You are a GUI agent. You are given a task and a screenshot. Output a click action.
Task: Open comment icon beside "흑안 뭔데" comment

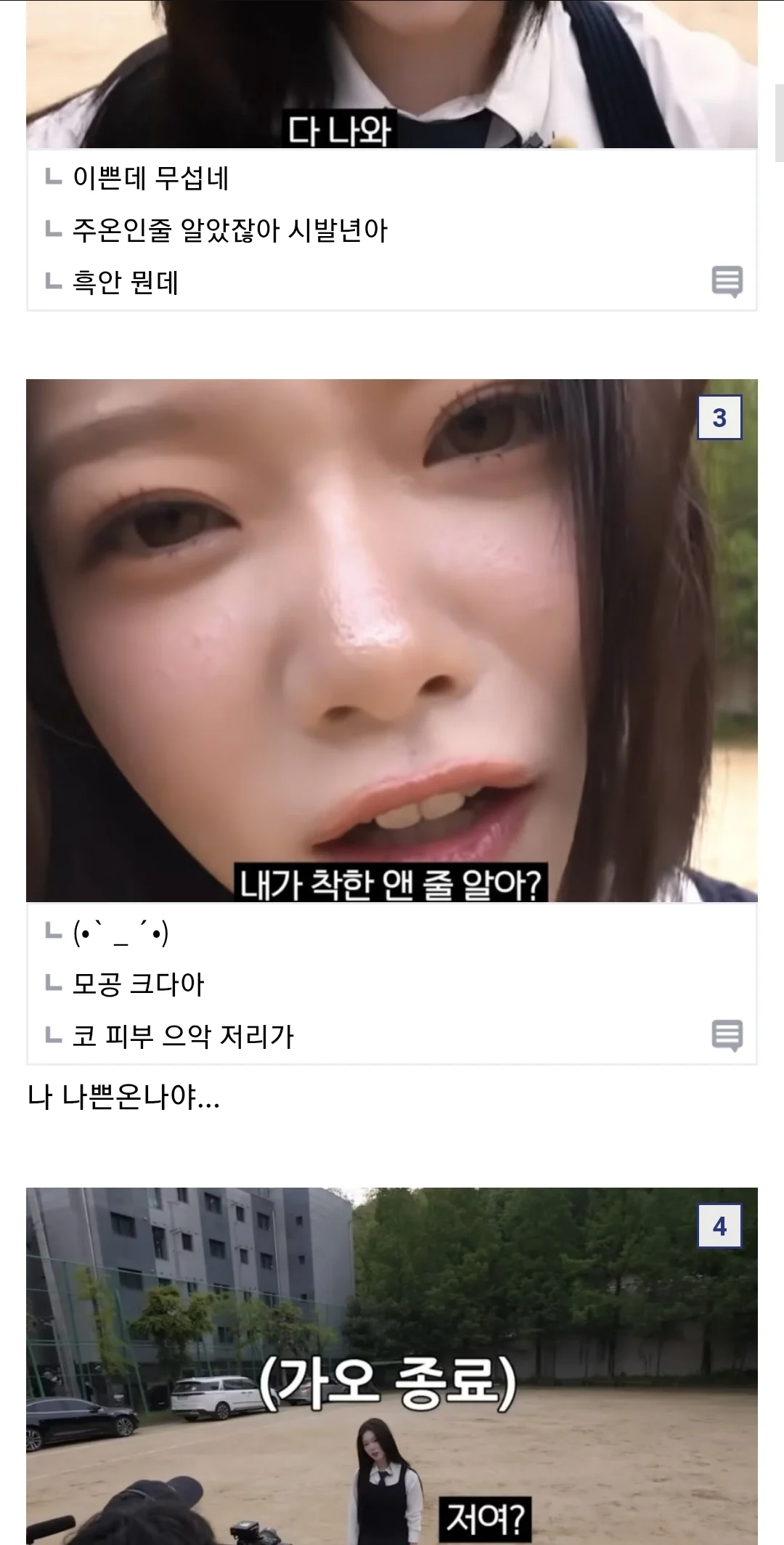coord(727,282)
